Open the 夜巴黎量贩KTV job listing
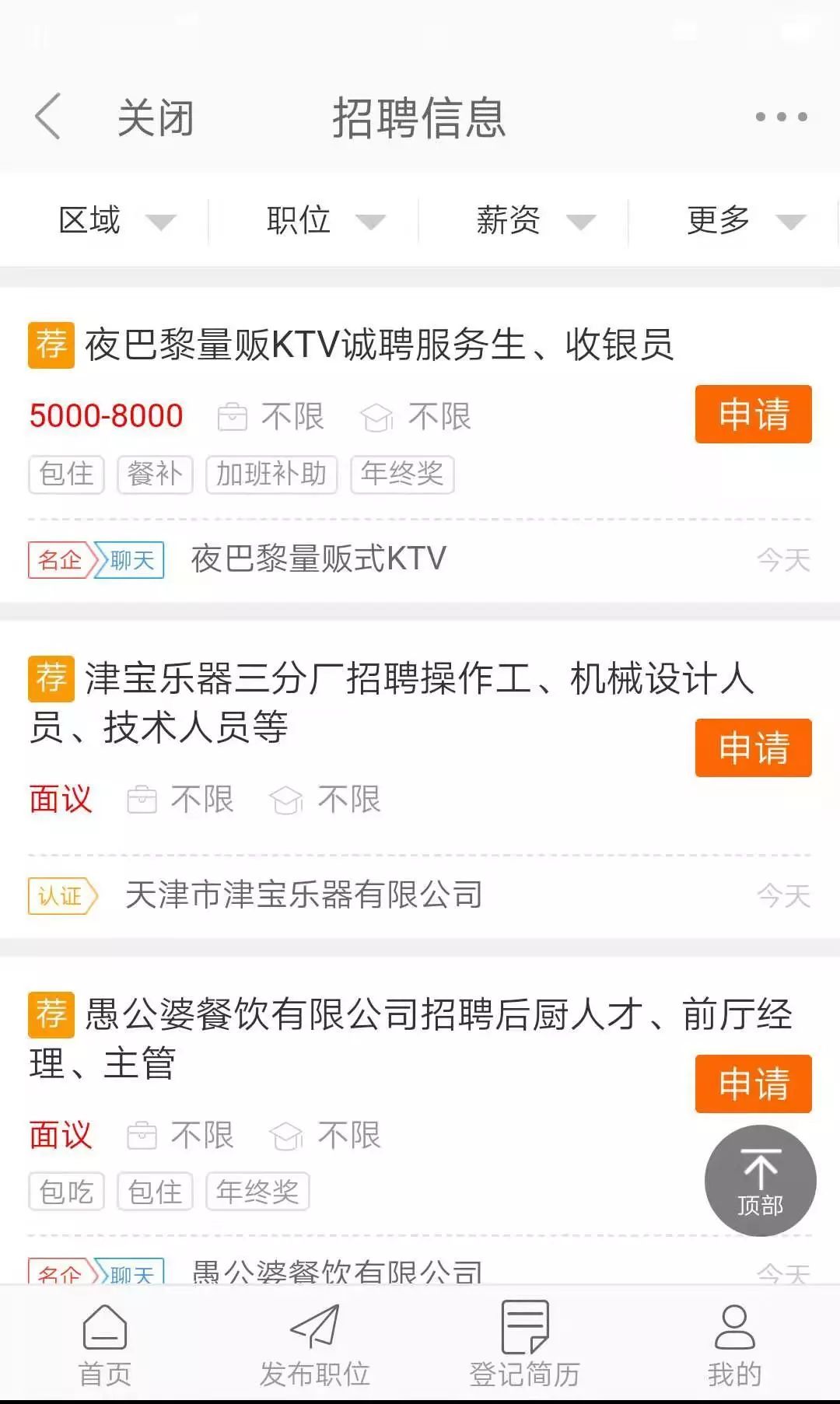The height and width of the screenshot is (1404, 840). [378, 345]
